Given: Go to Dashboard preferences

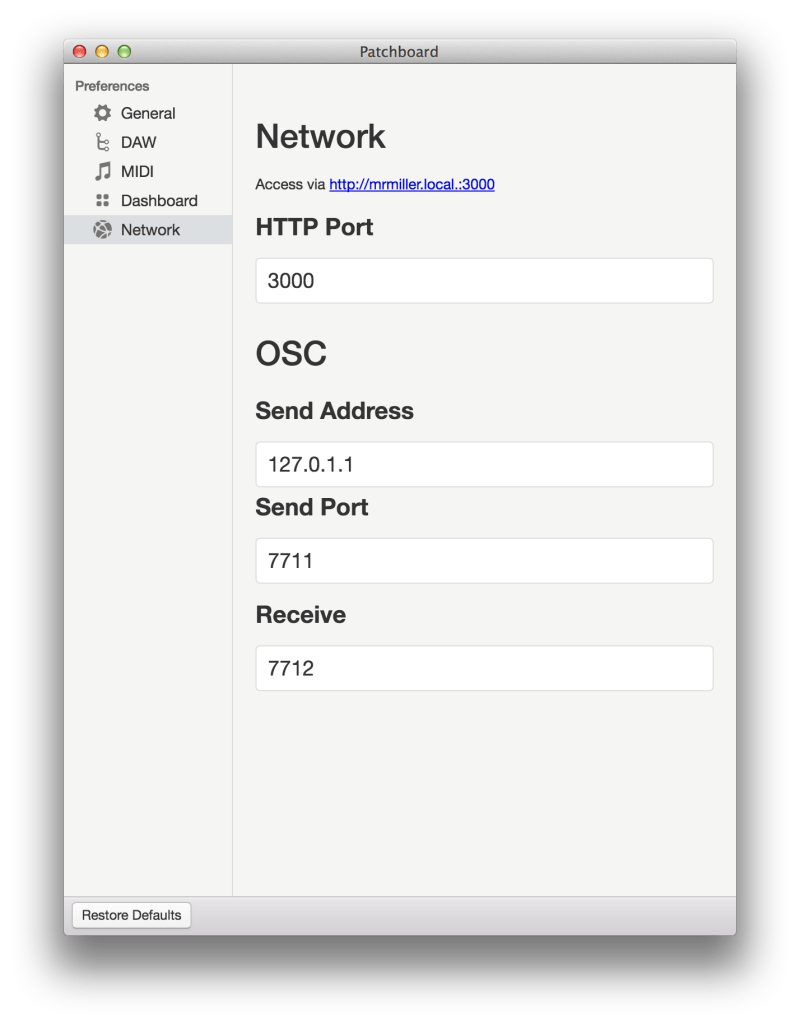Looking at the screenshot, I should [x=158, y=200].
